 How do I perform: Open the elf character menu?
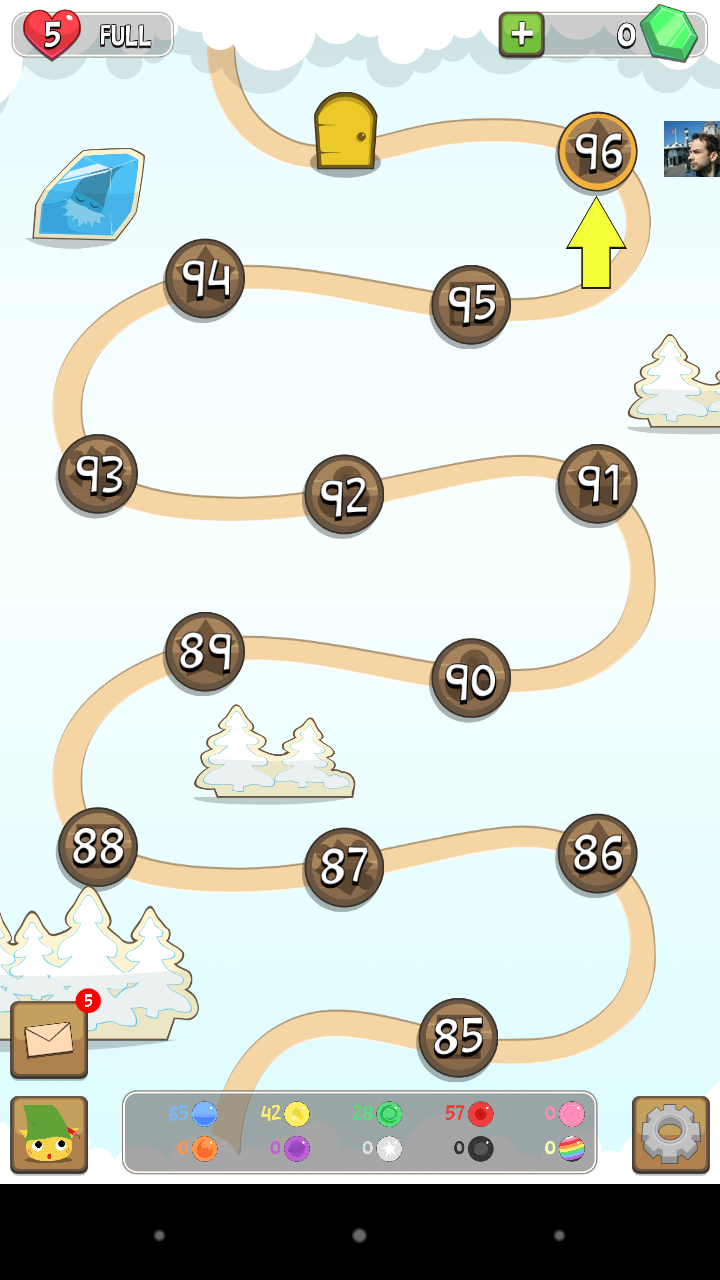(49, 1134)
